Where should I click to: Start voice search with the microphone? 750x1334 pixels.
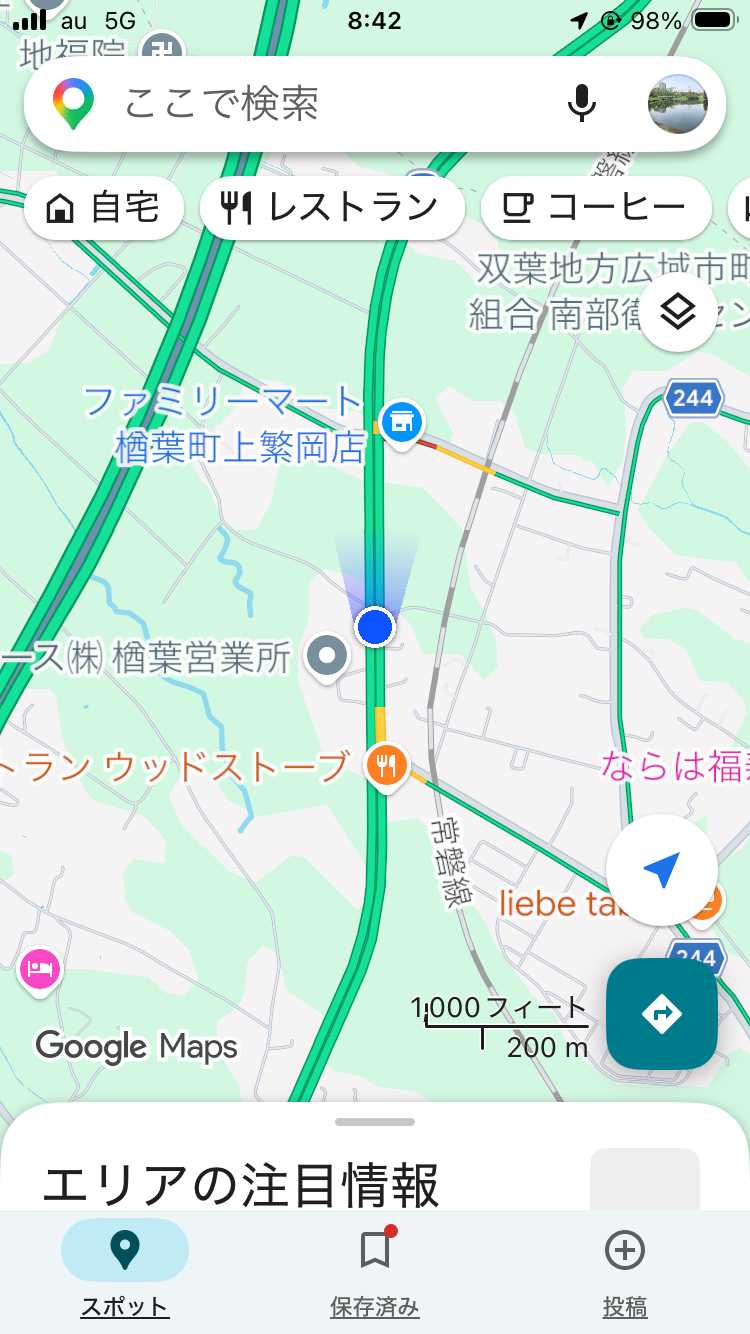pos(581,104)
